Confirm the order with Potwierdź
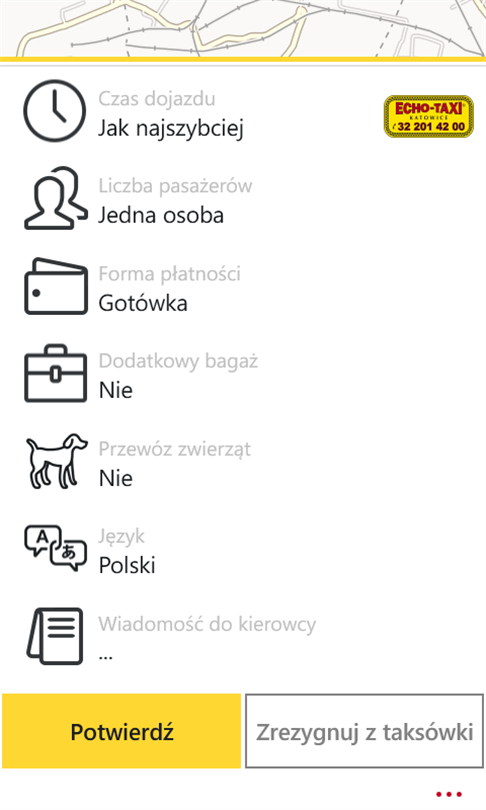The width and height of the screenshot is (486, 810). pyautogui.click(x=121, y=731)
